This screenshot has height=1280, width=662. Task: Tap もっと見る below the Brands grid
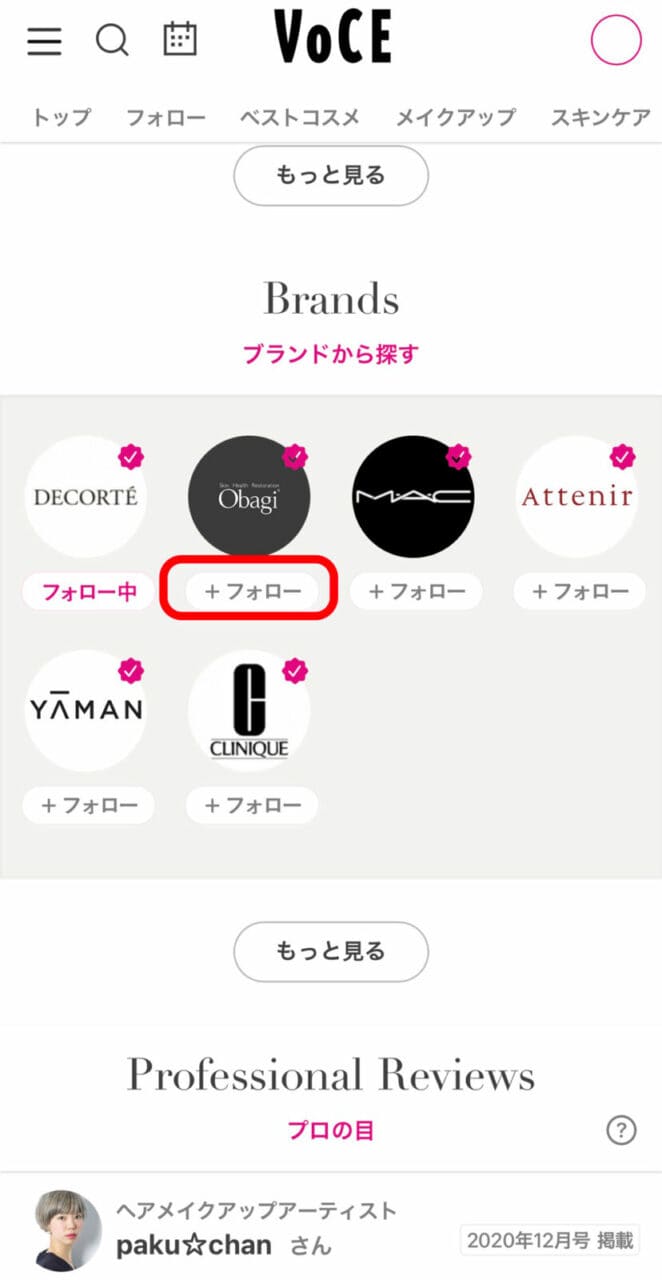pos(331,951)
